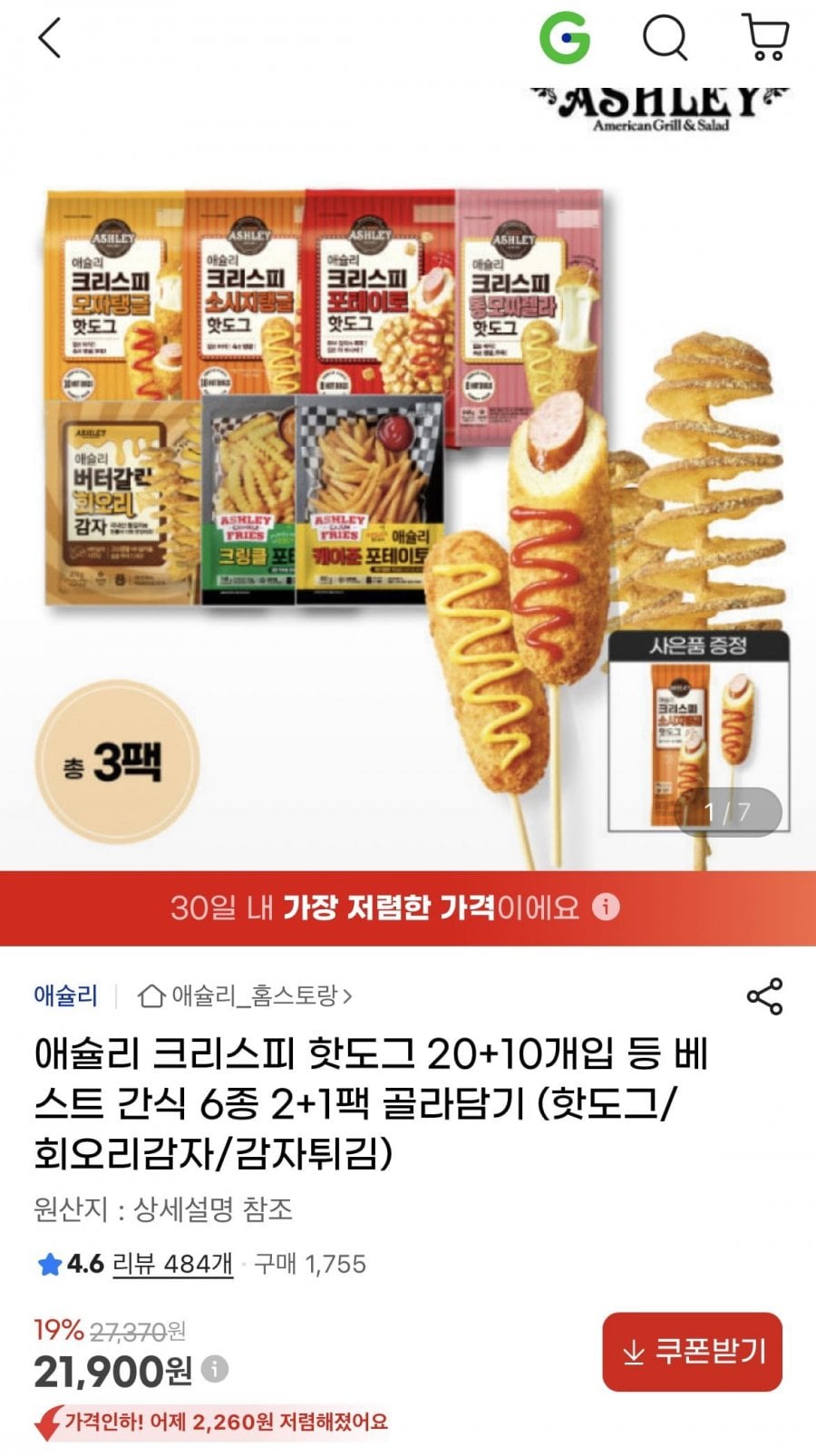Visit the 애슐리_홈스토랑 store
This screenshot has height=1456, width=816.
(245, 995)
